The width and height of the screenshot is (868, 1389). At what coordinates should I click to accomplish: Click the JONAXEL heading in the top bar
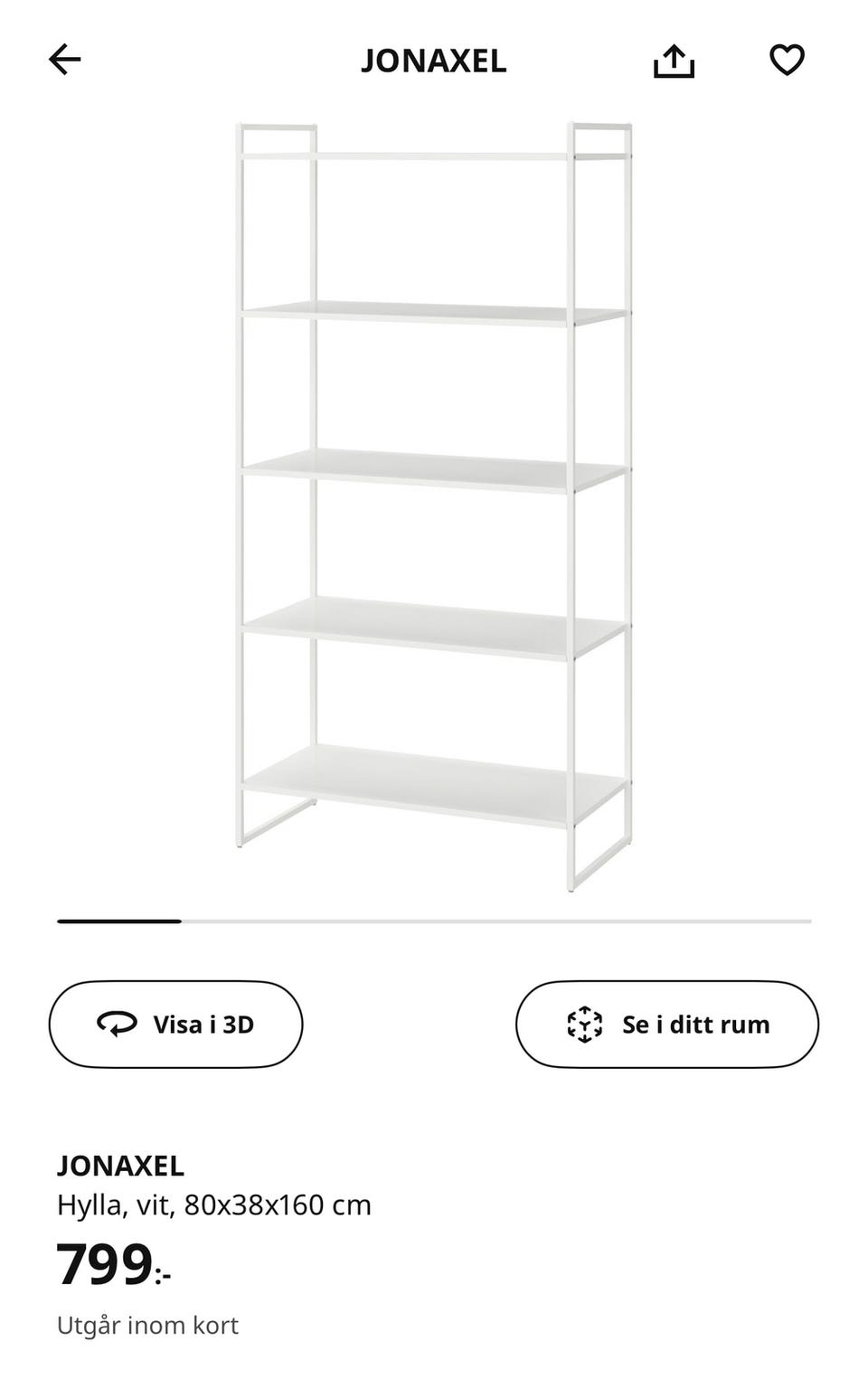pyautogui.click(x=434, y=61)
